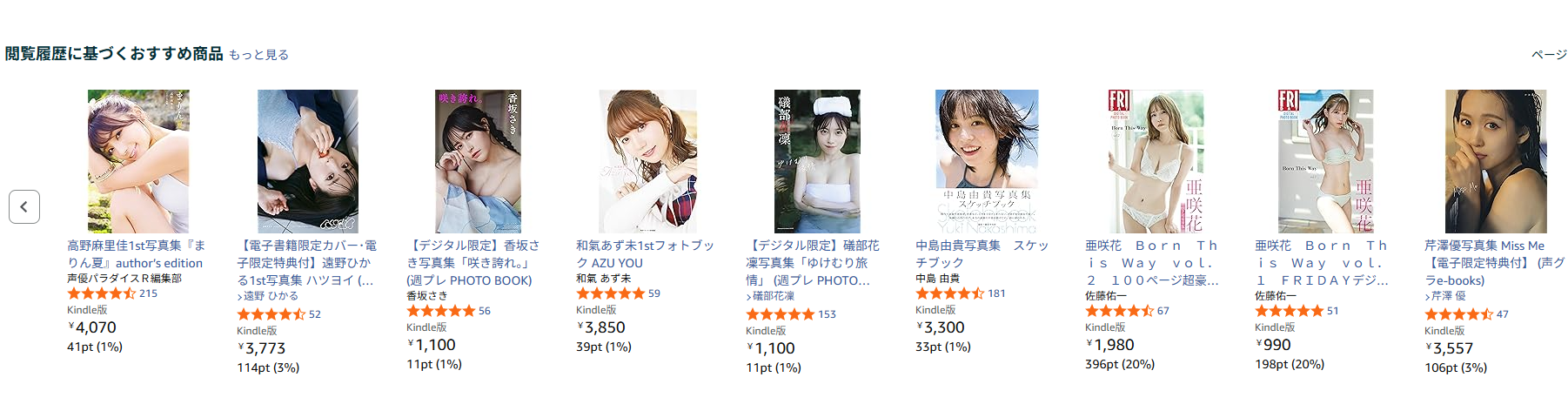Open the もっと見る link
Viewport: 1568px width, 411px height.
(258, 55)
